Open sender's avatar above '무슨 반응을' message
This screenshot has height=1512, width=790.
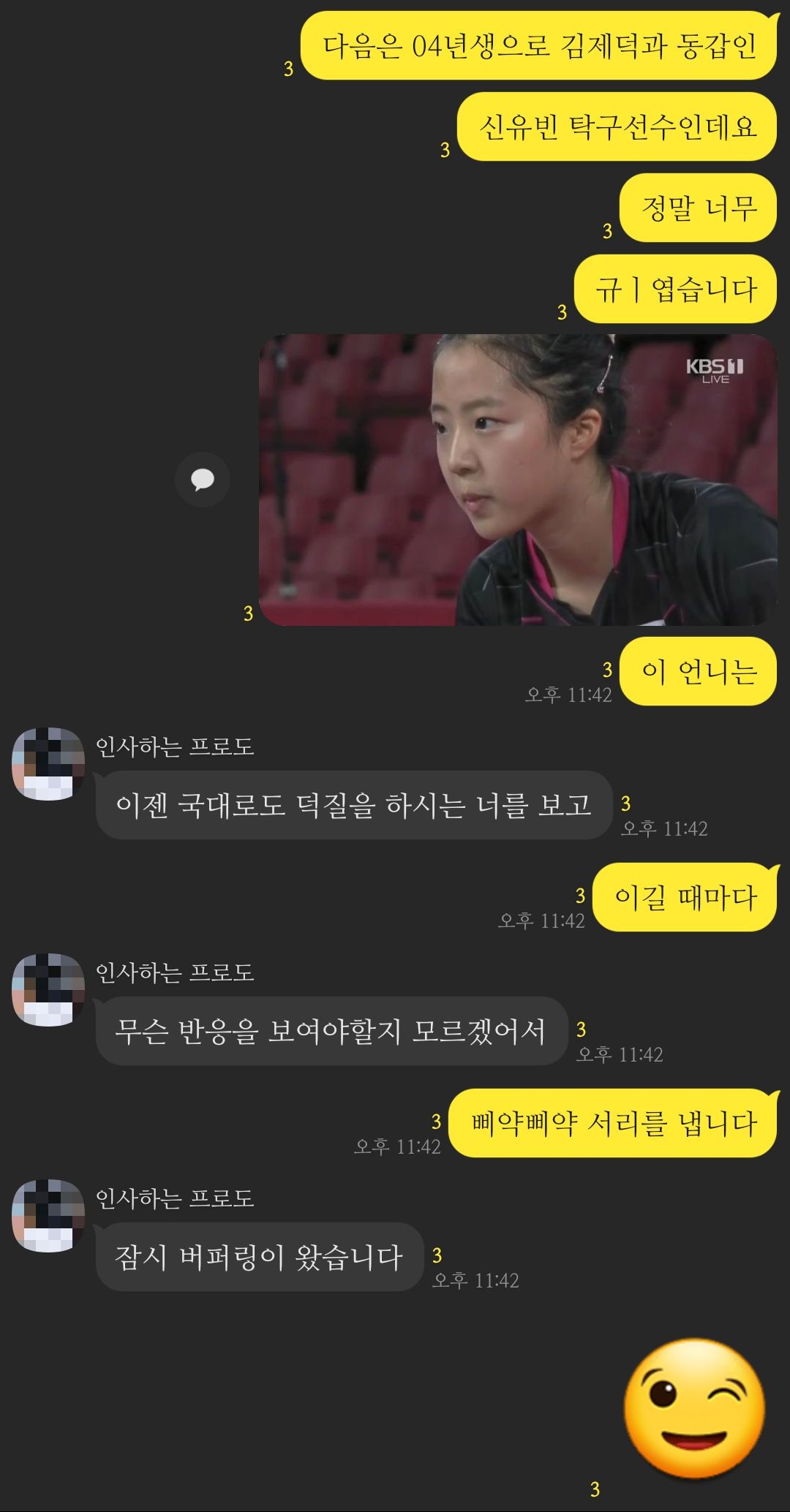coord(48,989)
